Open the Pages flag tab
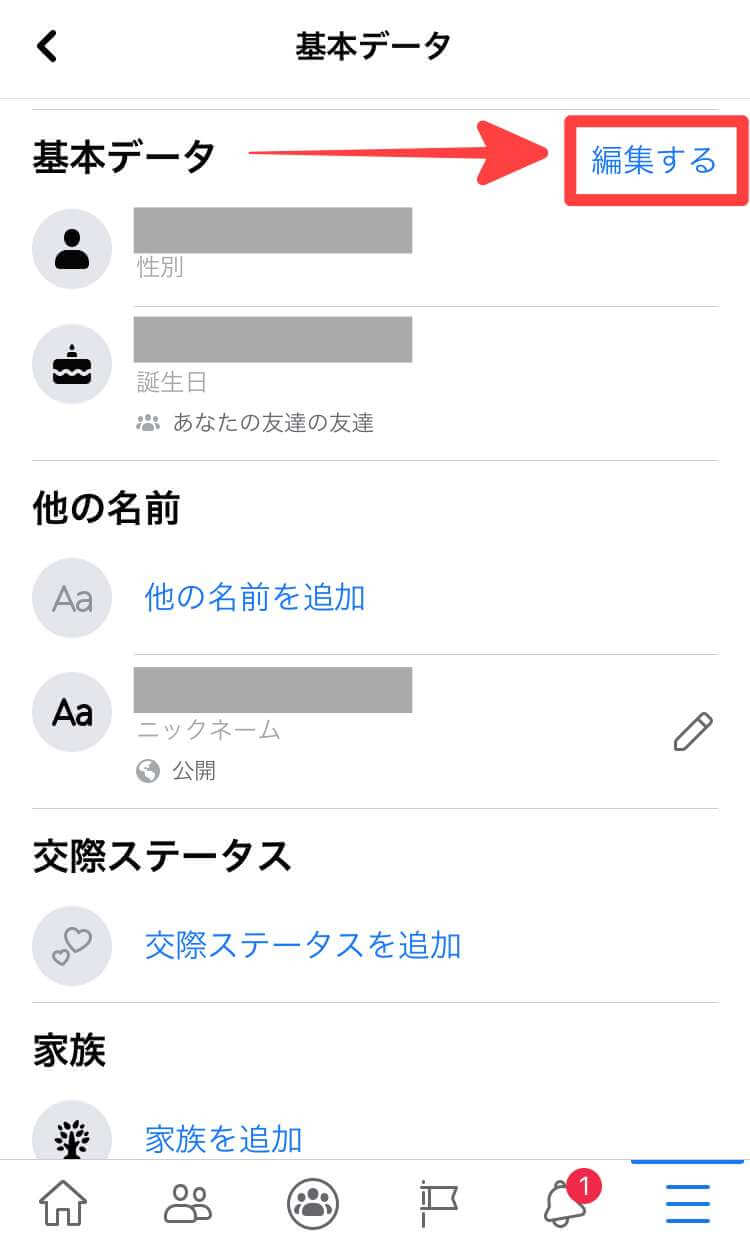750x1248 pixels. (x=438, y=1204)
